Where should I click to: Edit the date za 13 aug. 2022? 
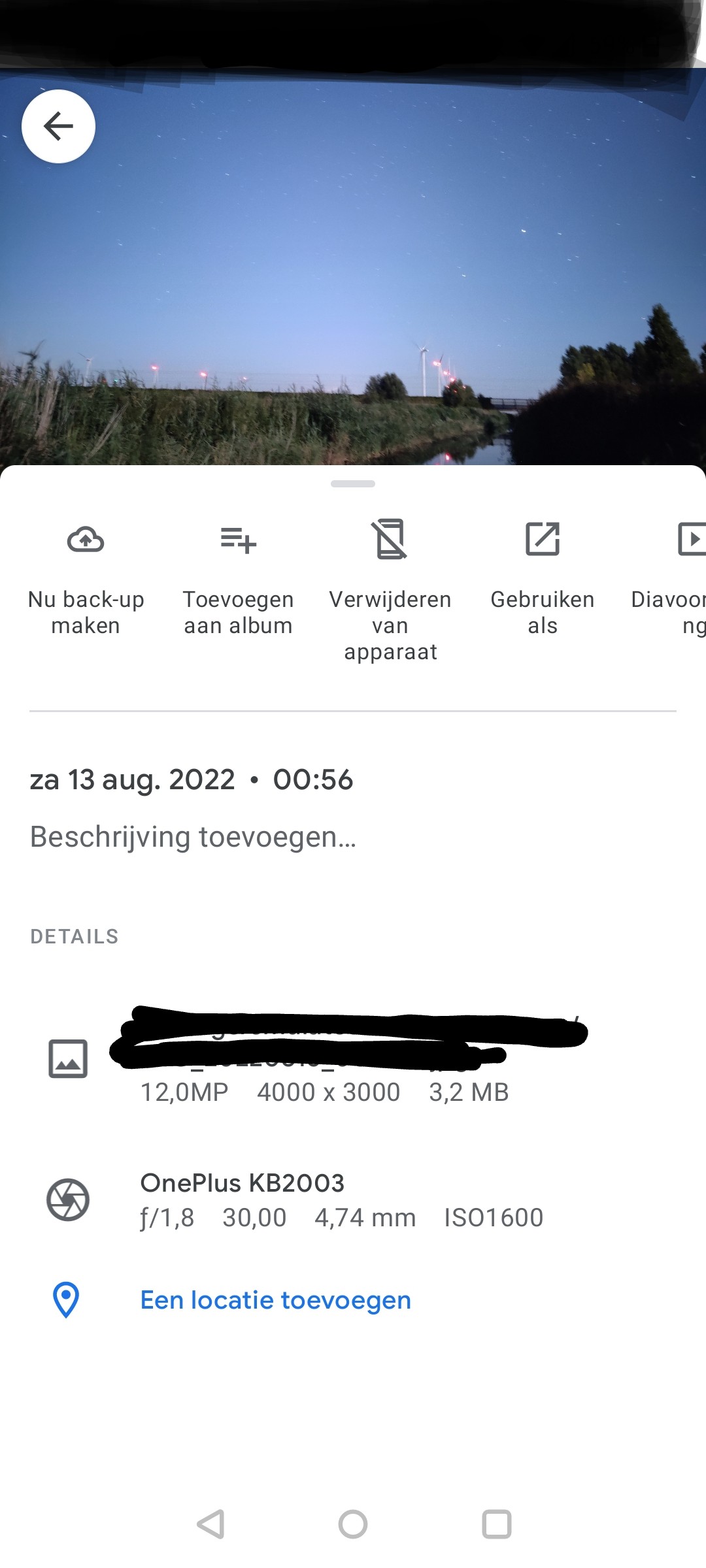click(x=133, y=779)
